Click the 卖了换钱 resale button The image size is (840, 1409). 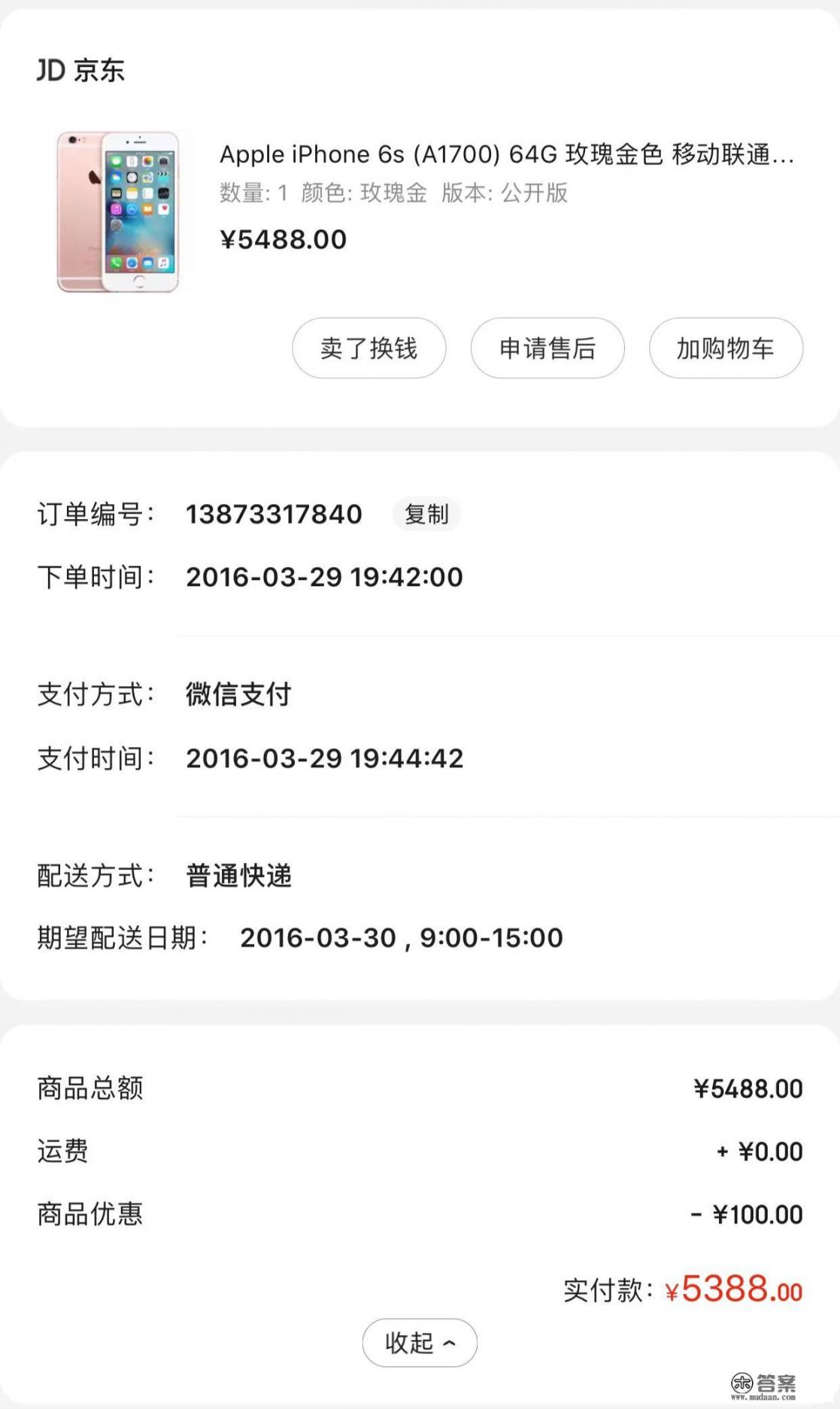(x=368, y=348)
